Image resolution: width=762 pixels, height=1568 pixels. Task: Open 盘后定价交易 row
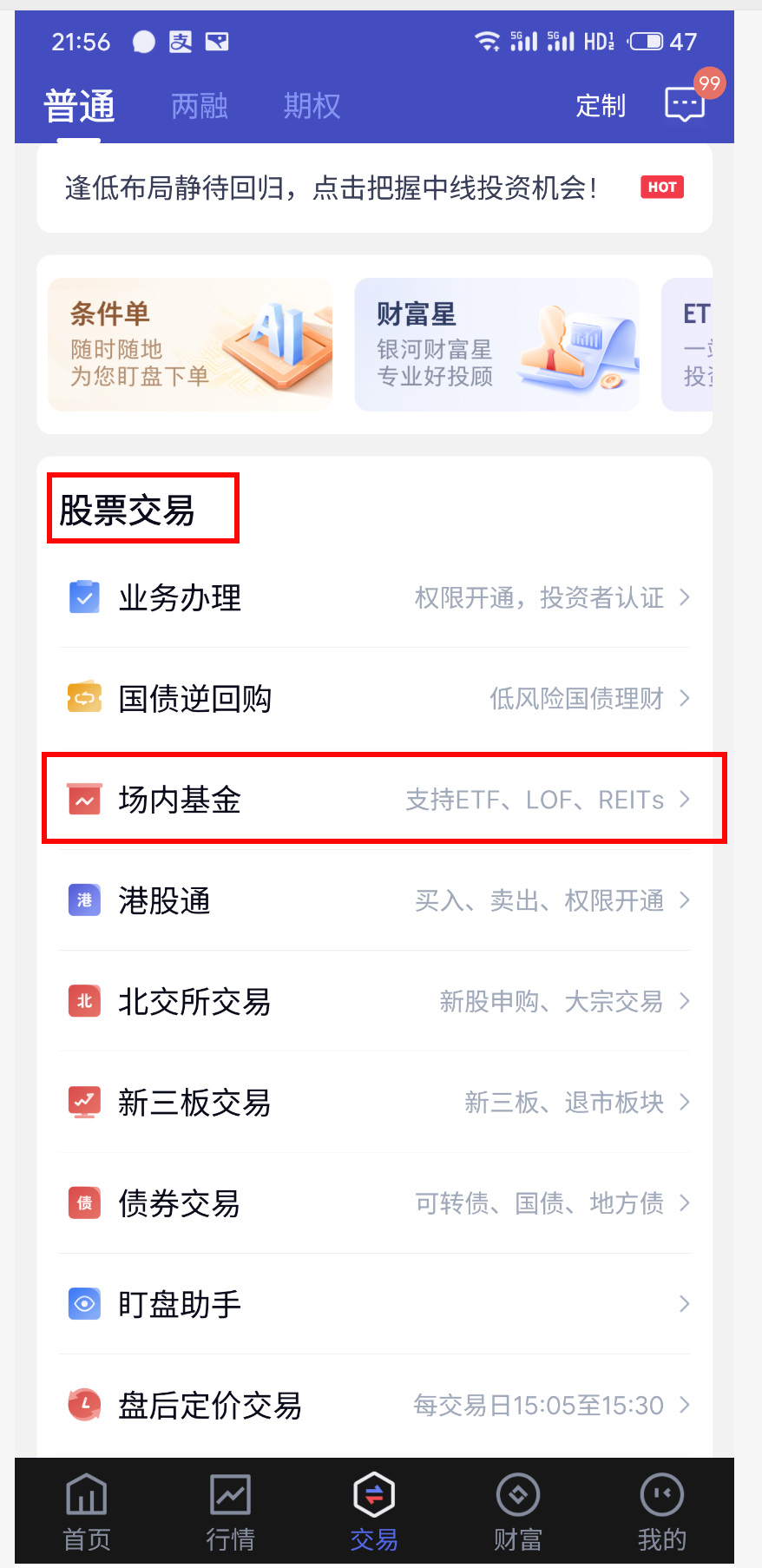click(374, 1404)
